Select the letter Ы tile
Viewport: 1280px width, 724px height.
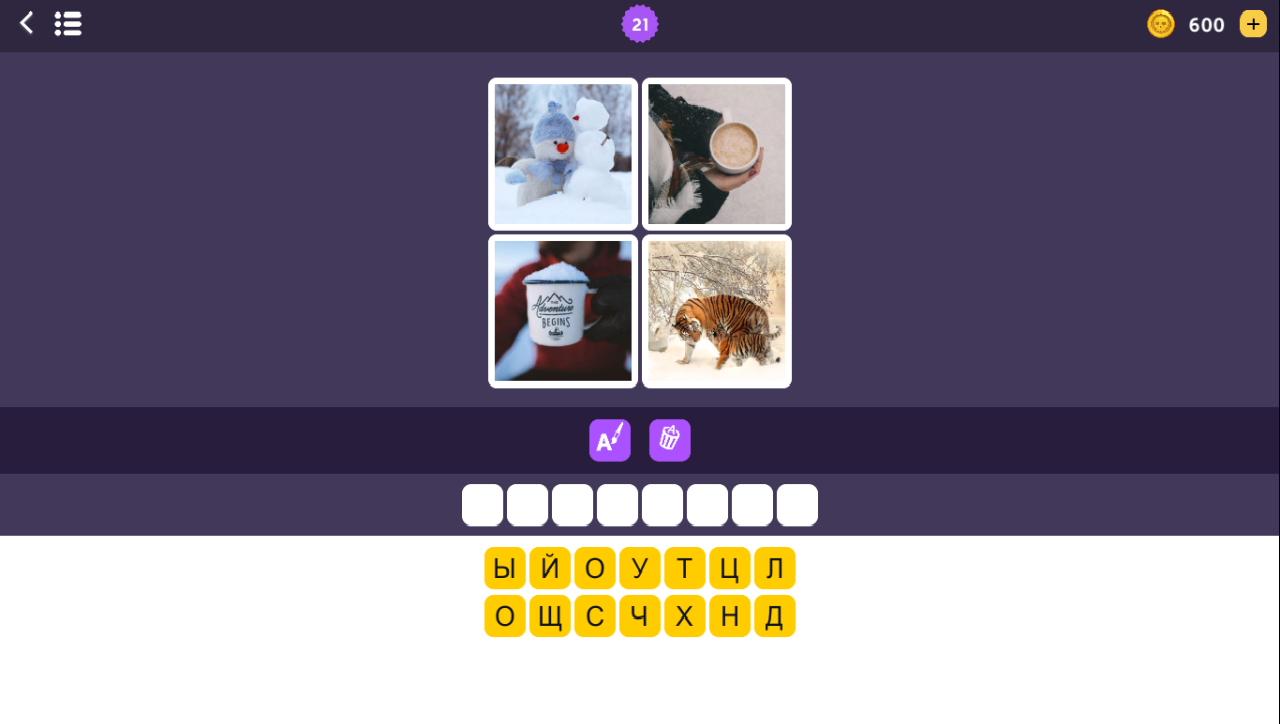pos(505,568)
